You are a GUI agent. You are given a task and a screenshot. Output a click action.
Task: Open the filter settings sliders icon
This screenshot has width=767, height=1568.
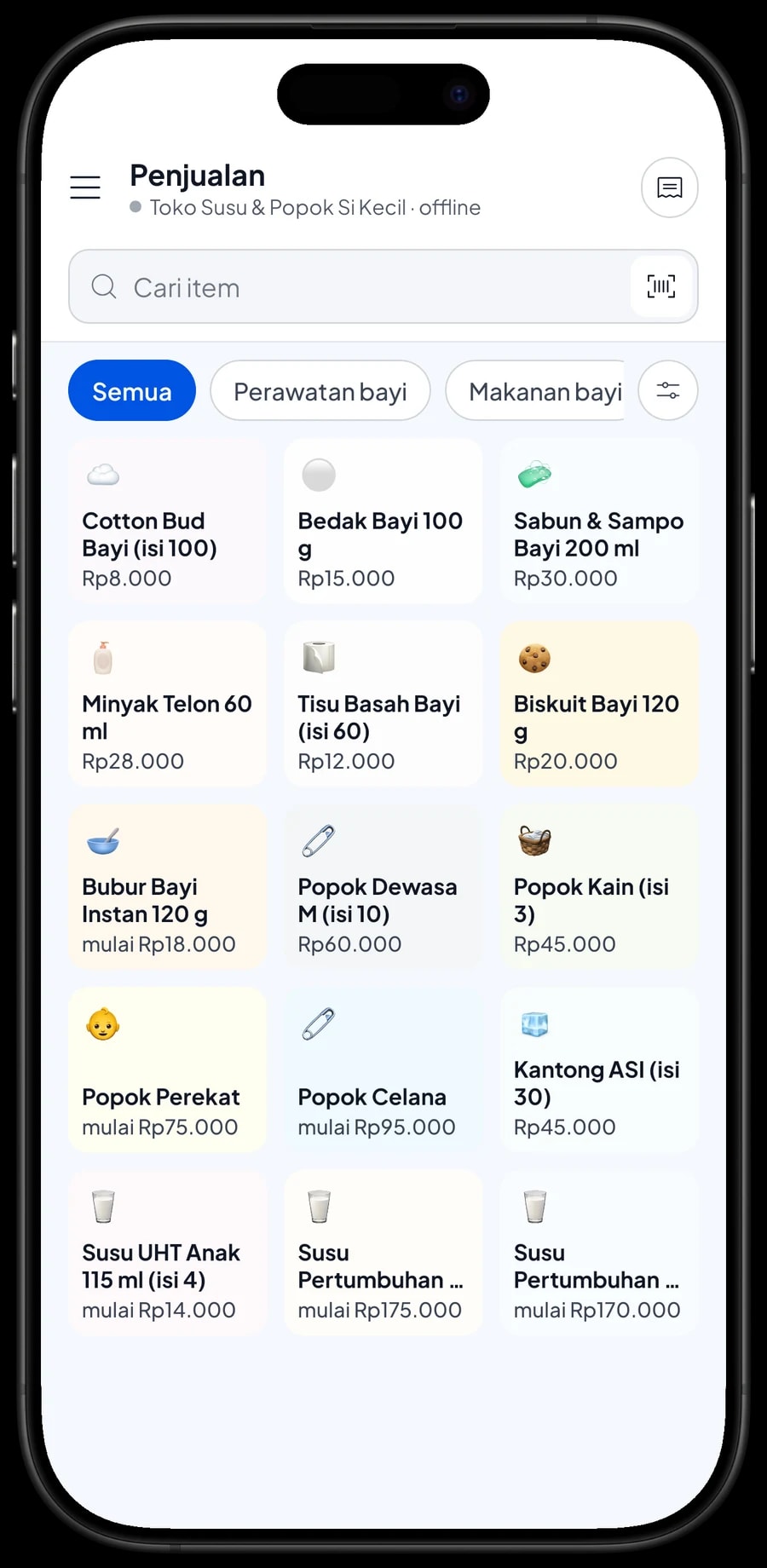[x=668, y=390]
